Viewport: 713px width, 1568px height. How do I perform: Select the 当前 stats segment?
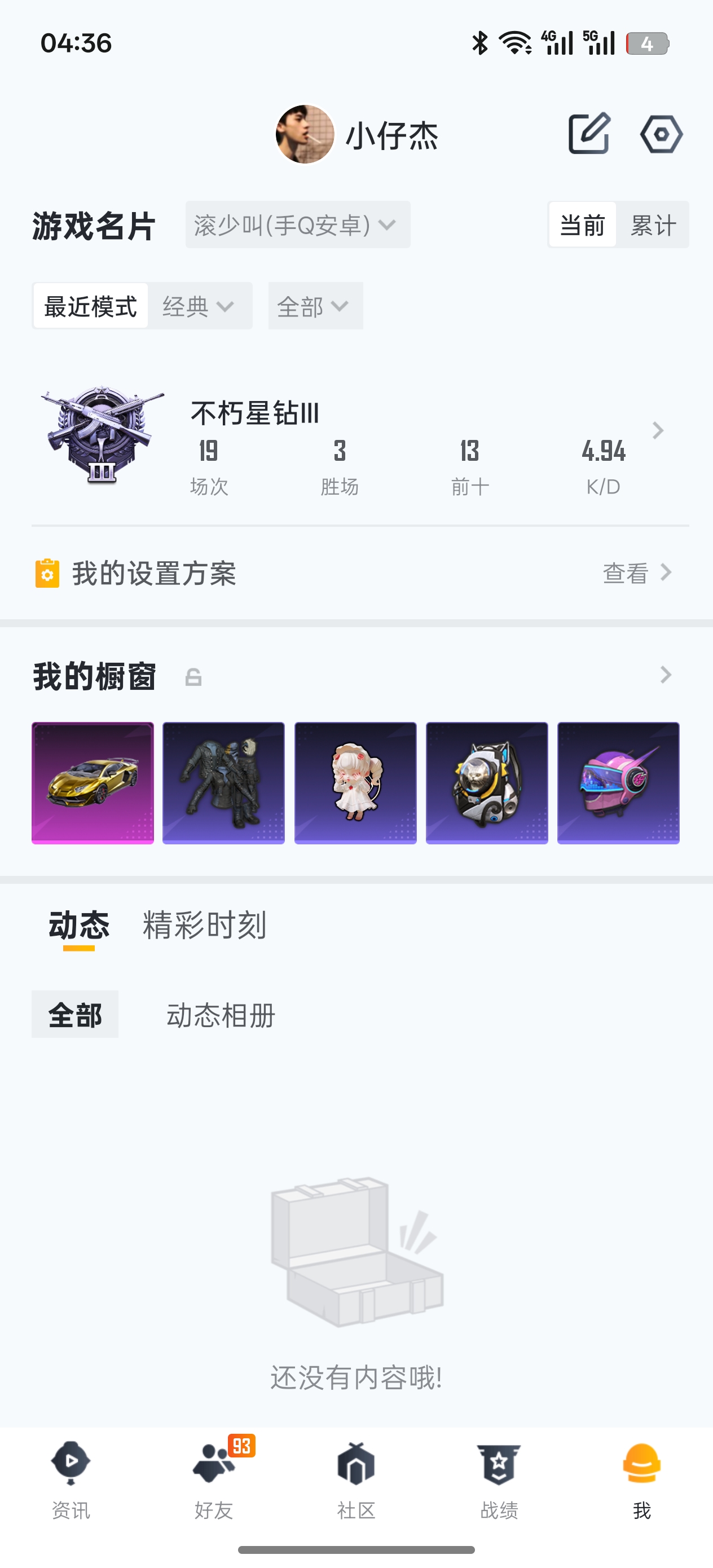(582, 225)
